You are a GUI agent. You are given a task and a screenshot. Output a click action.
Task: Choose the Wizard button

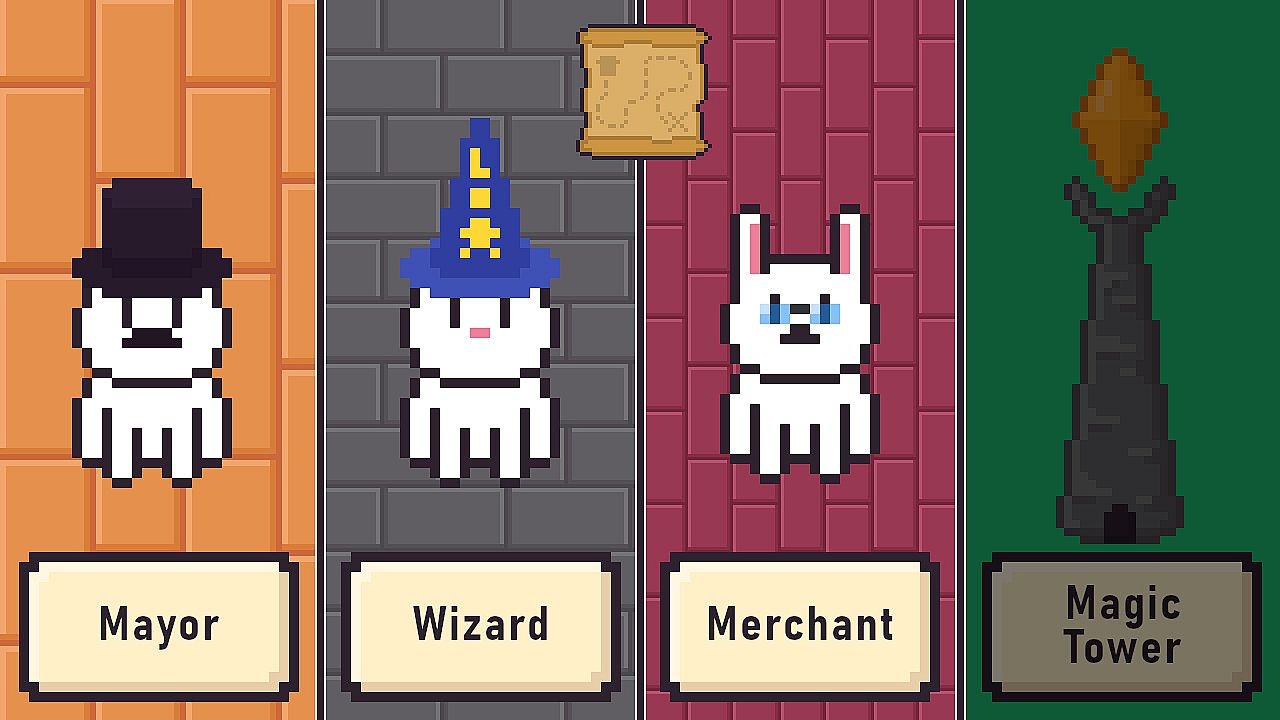click(480, 625)
